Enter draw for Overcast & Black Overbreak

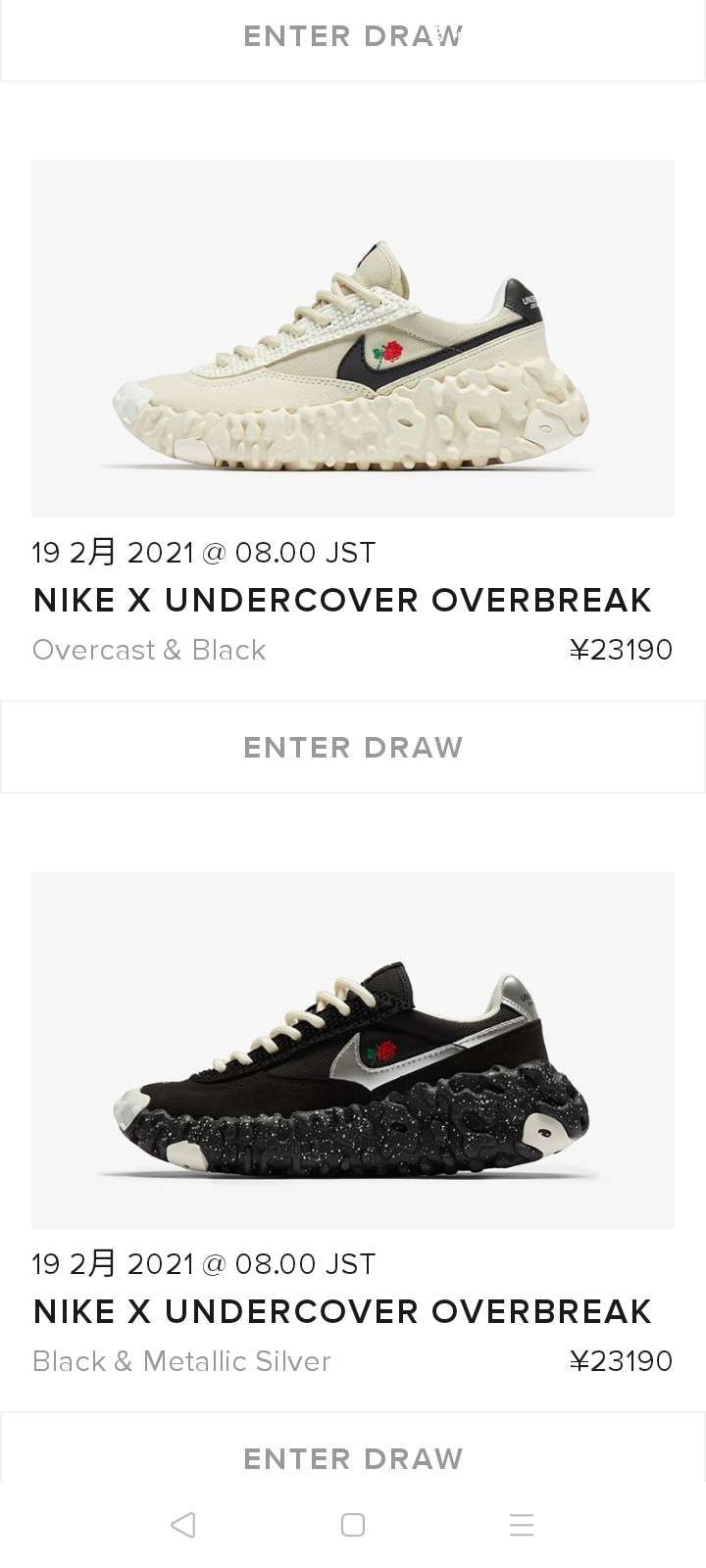point(353,747)
